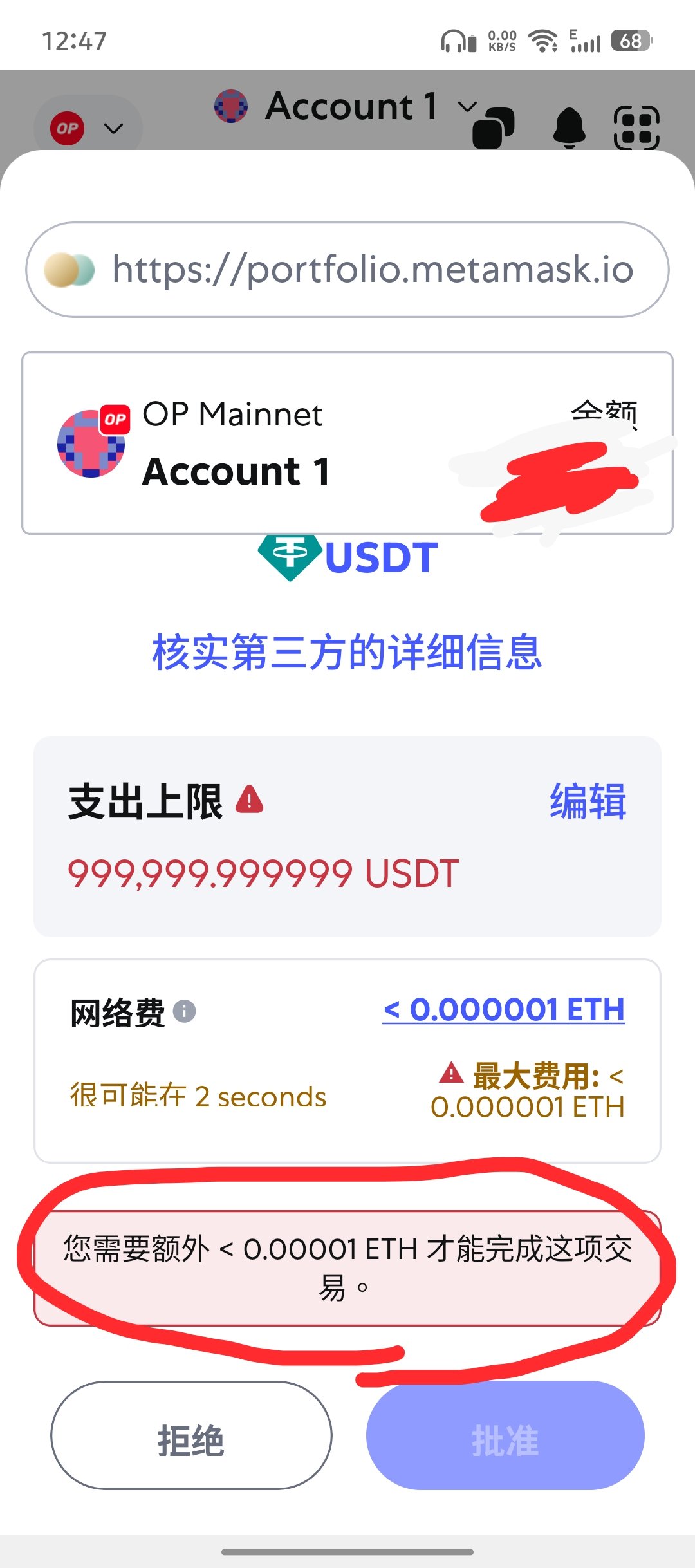Open the OP network selector dropdown
Screen dimensions: 695x1568
[87, 128]
